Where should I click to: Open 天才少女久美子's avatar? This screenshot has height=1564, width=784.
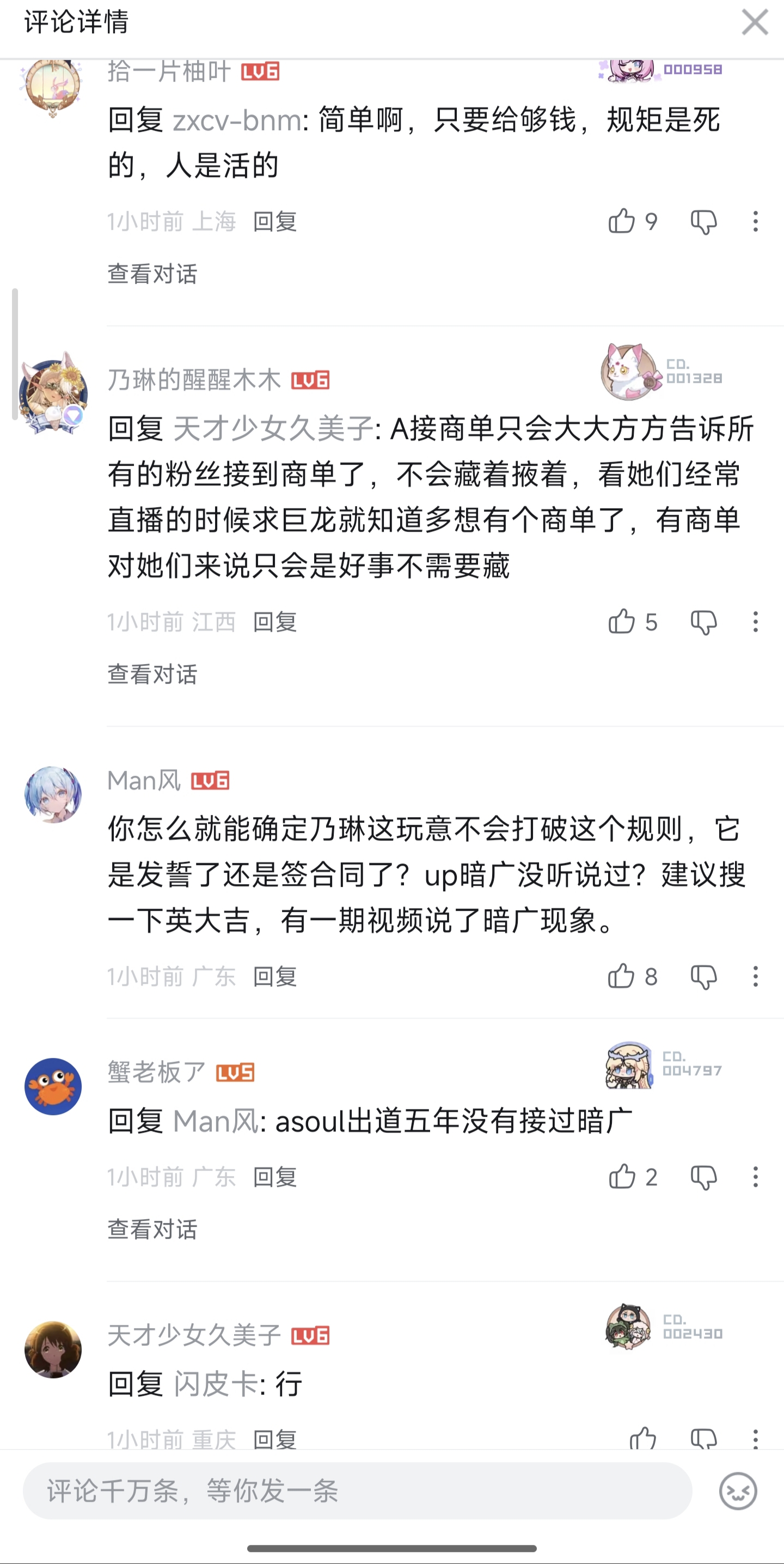point(53,1349)
